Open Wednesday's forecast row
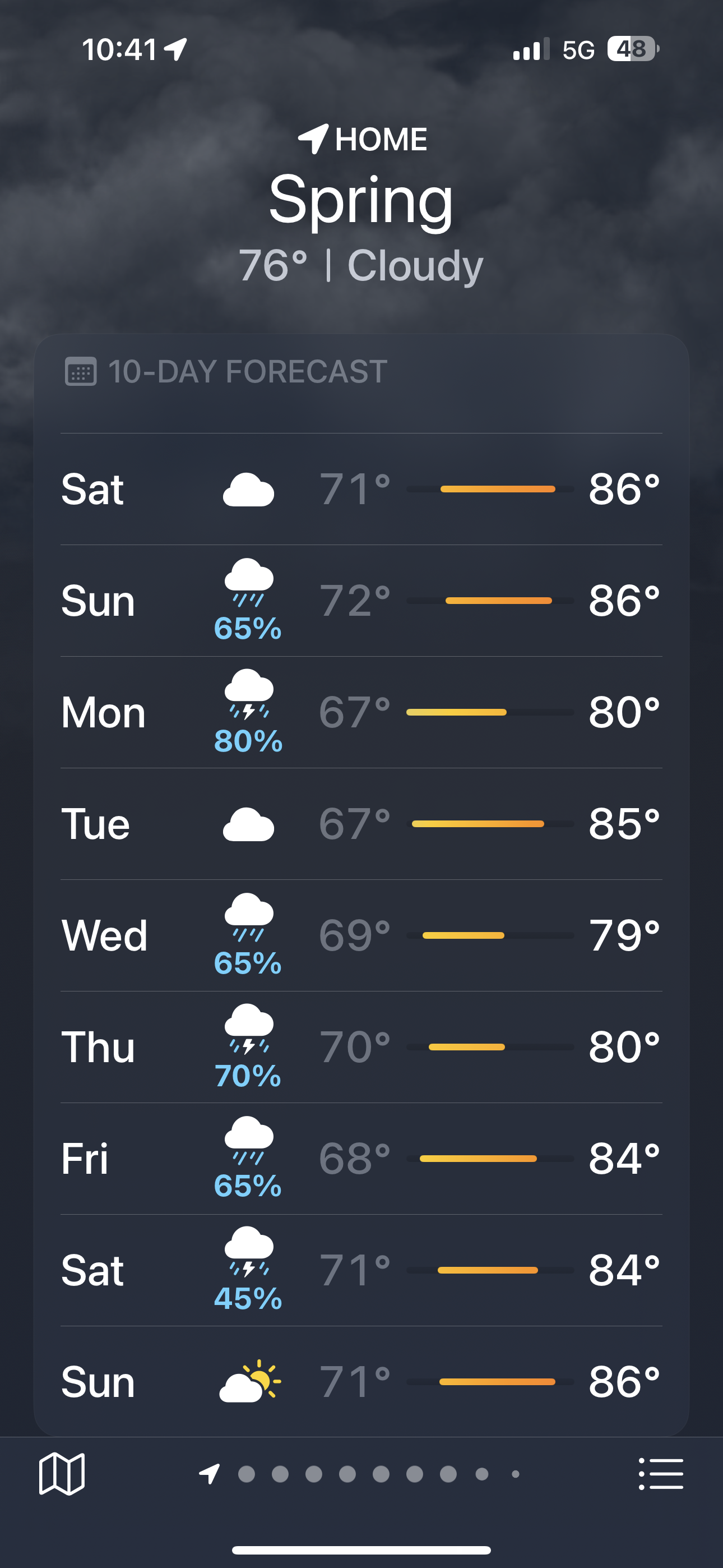Image resolution: width=723 pixels, height=1568 pixels. coord(361,935)
